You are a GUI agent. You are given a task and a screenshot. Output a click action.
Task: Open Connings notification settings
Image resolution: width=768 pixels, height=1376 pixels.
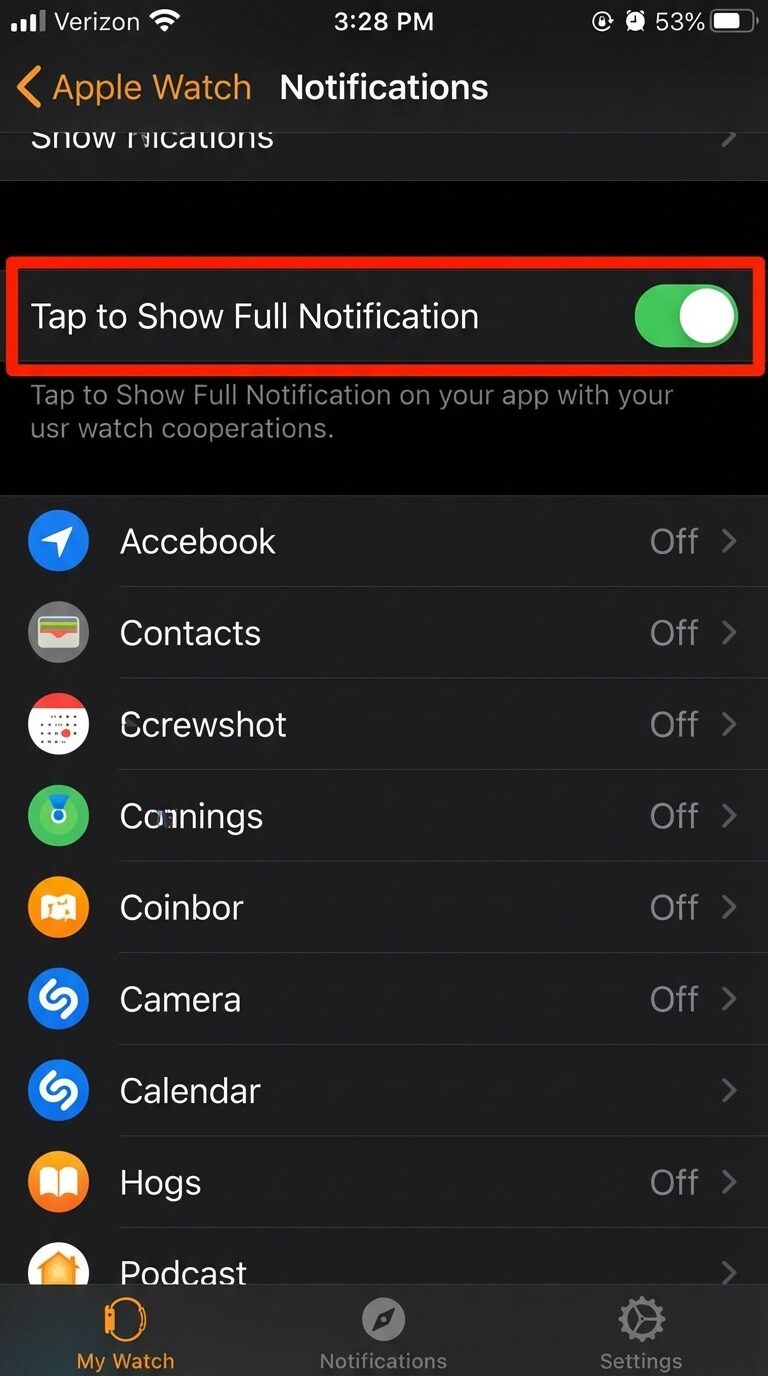(x=384, y=816)
